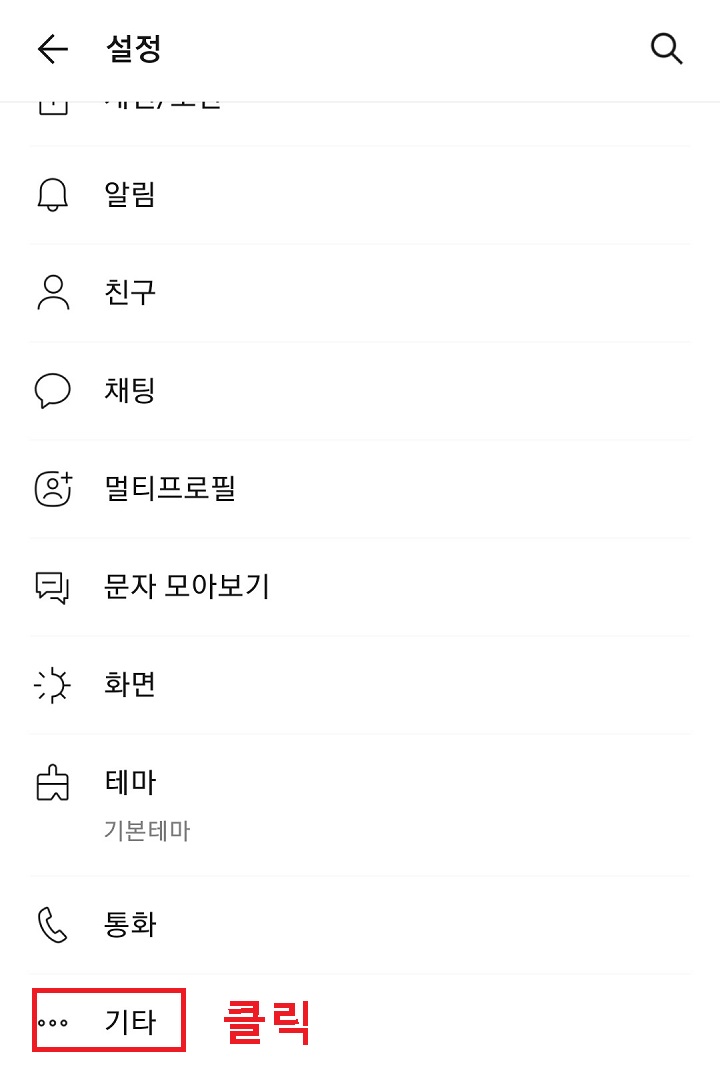Select the person icon next to 친구
This screenshot has width=720, height=1086.
(x=52, y=291)
